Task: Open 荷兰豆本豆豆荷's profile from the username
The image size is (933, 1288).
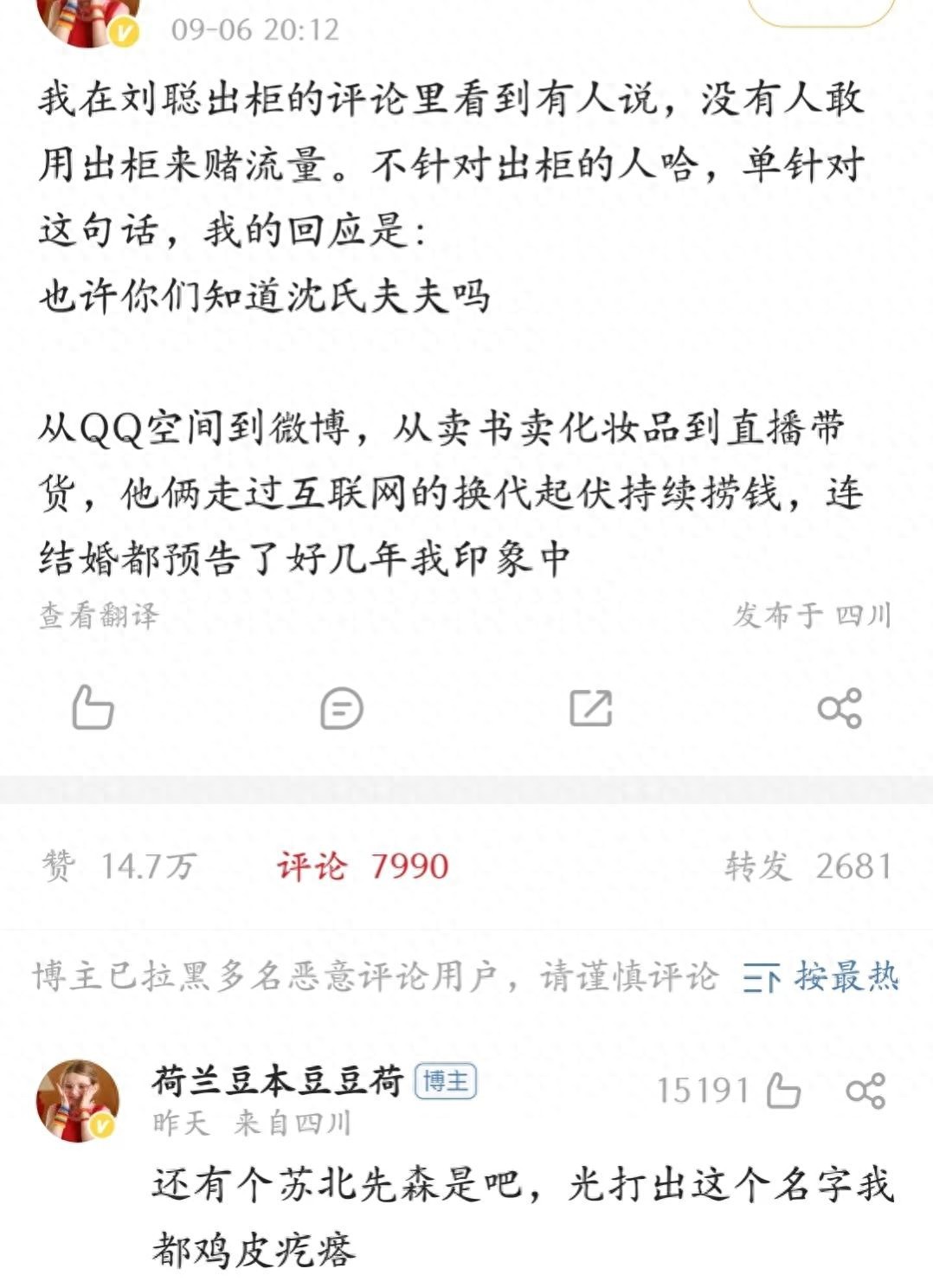Action: [278, 1080]
